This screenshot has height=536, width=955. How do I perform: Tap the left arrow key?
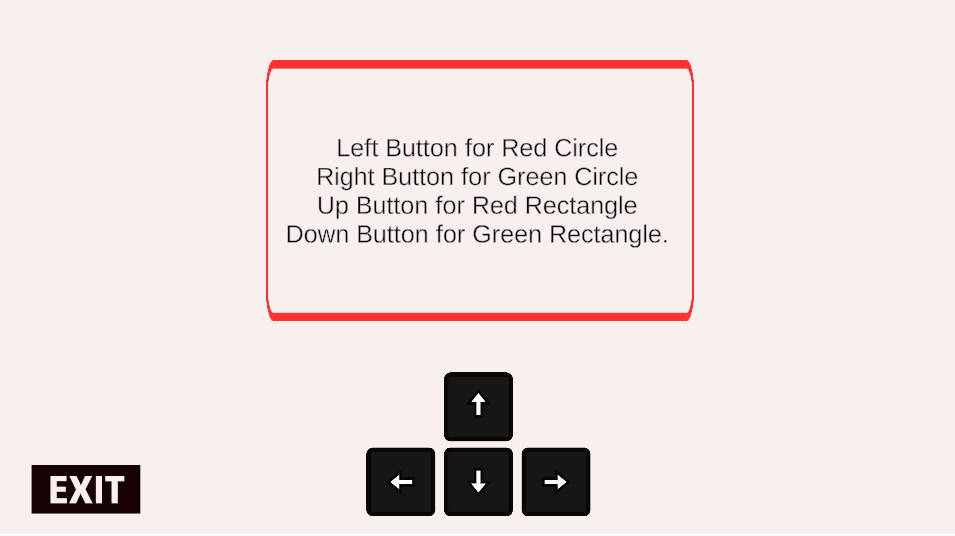(401, 482)
